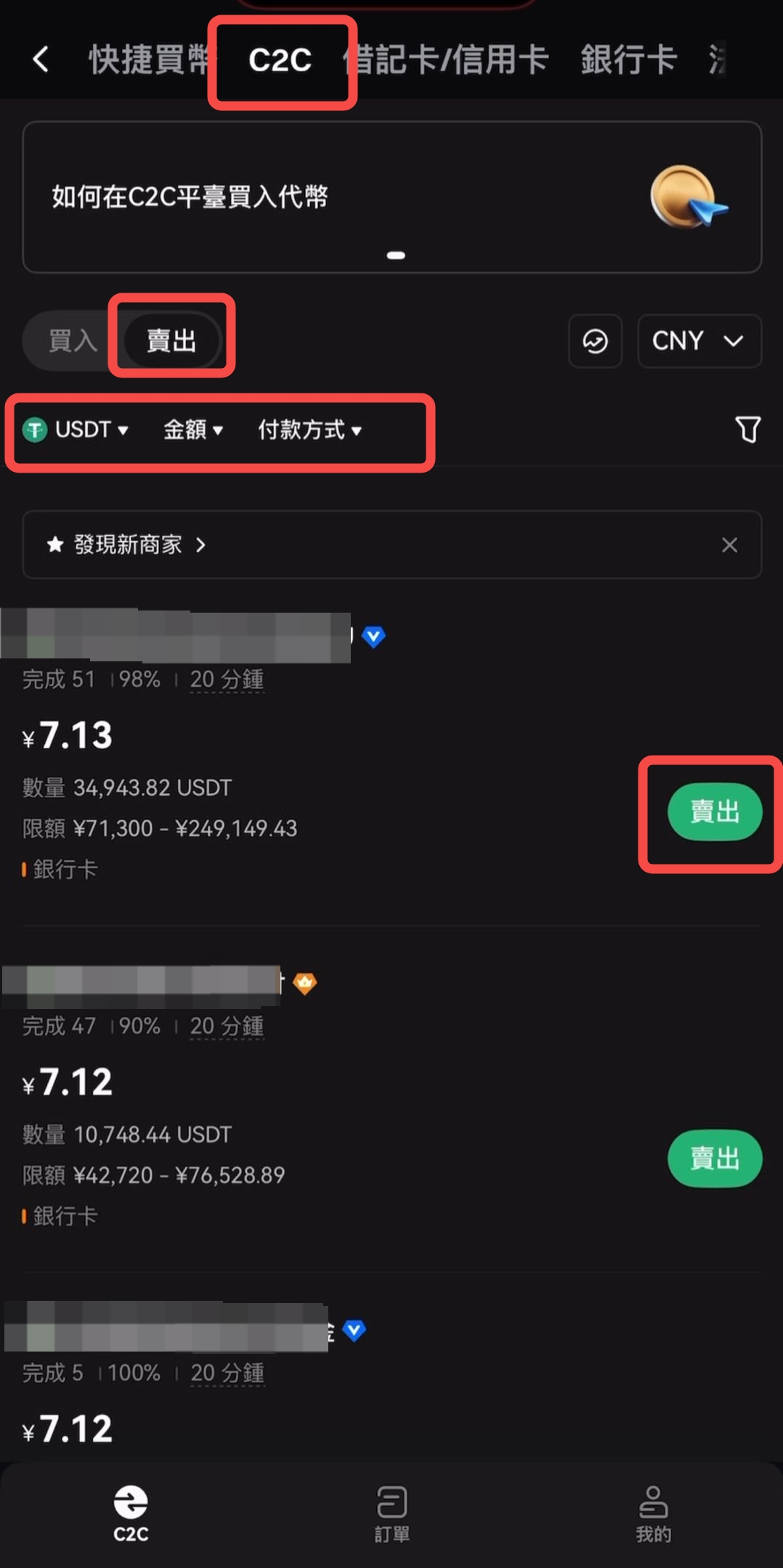
Task: Switch to the 快捷買幣 tab
Action: (x=149, y=60)
